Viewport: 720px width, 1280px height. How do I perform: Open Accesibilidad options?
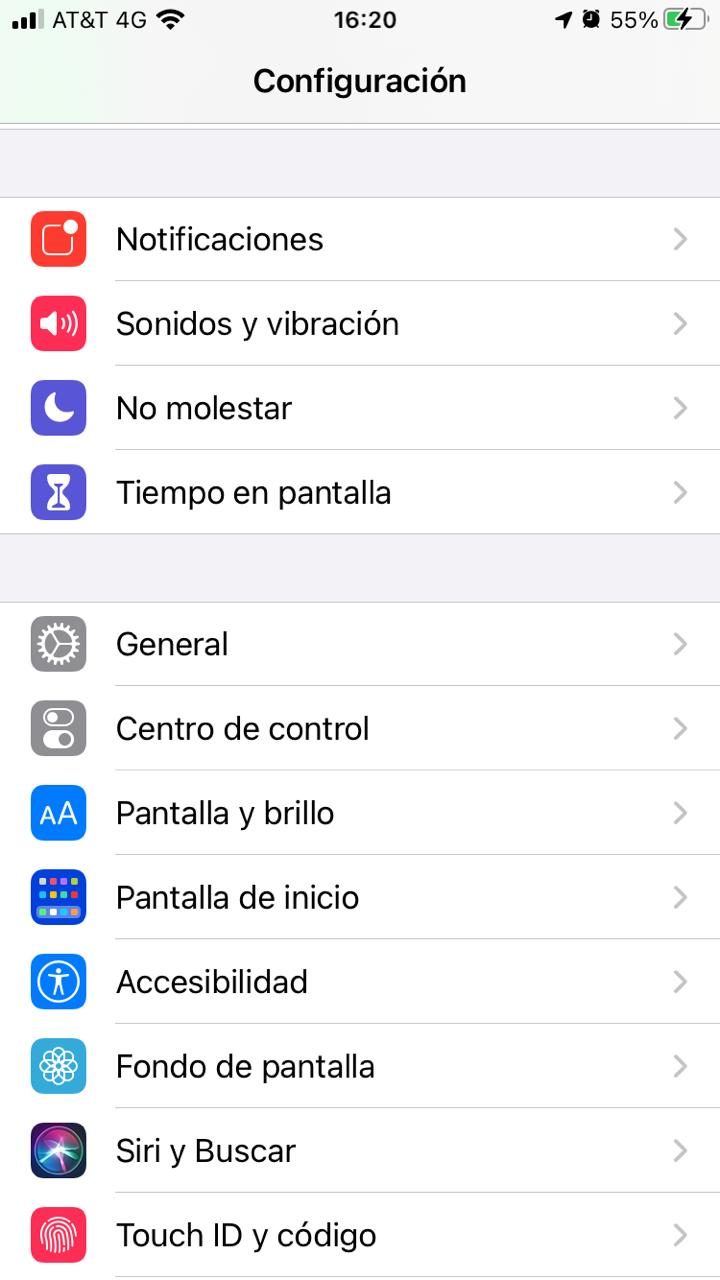[x=360, y=982]
